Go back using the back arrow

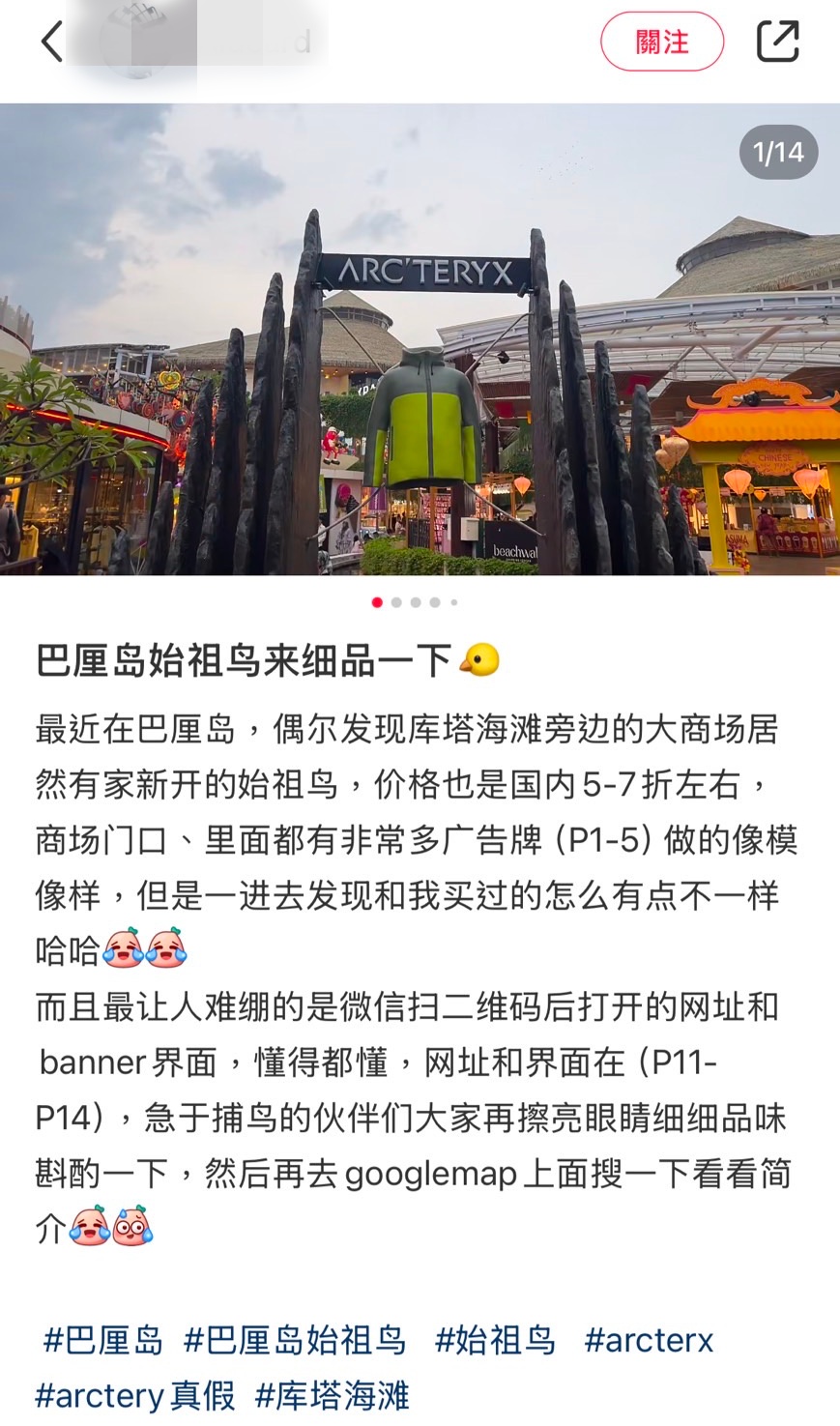point(52,43)
